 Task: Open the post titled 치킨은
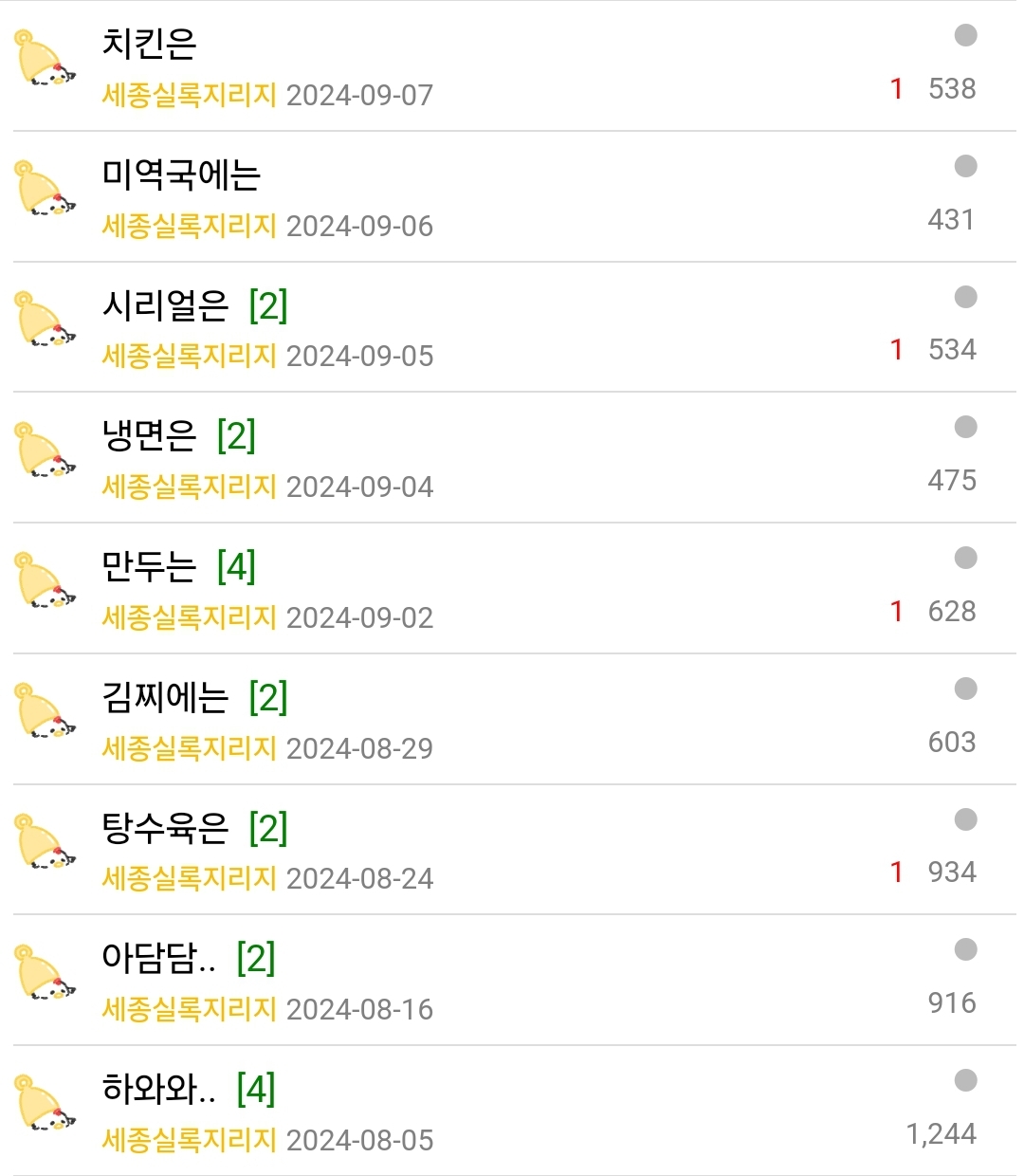point(149,44)
